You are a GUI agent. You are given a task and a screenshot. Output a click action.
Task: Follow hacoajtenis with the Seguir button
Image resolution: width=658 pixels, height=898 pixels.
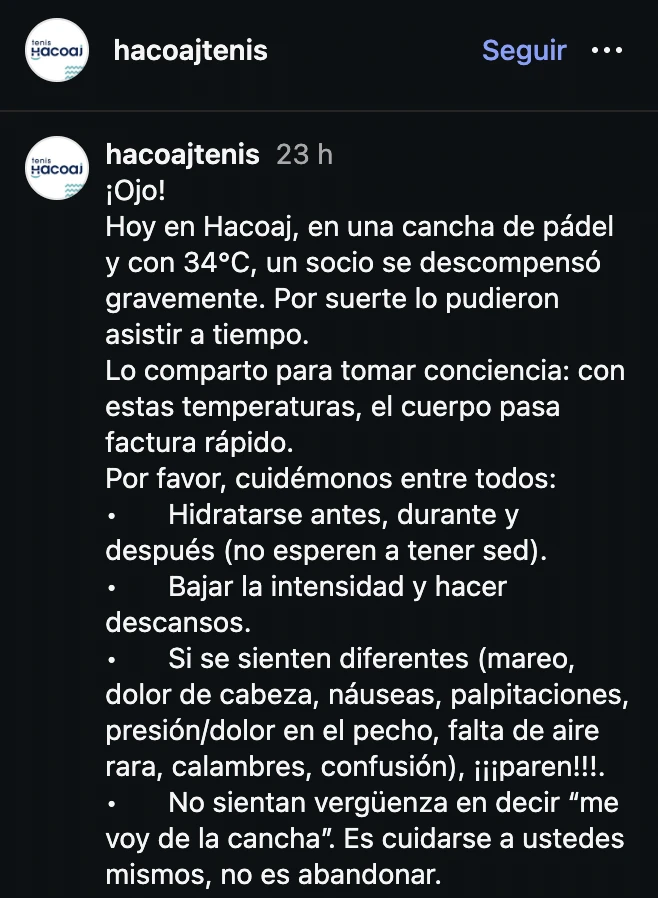(x=524, y=50)
